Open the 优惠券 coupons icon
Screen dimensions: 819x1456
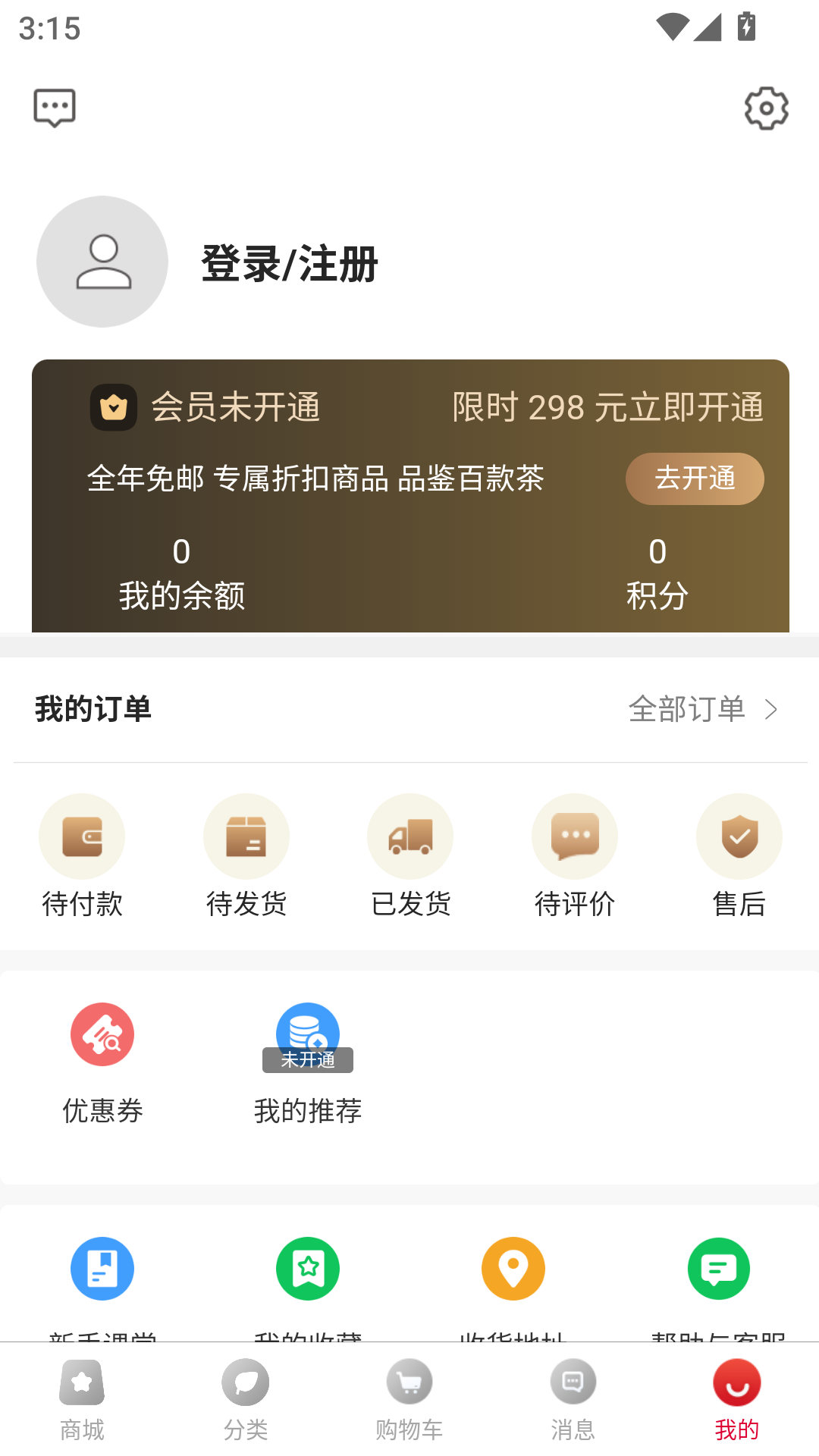coord(102,1034)
